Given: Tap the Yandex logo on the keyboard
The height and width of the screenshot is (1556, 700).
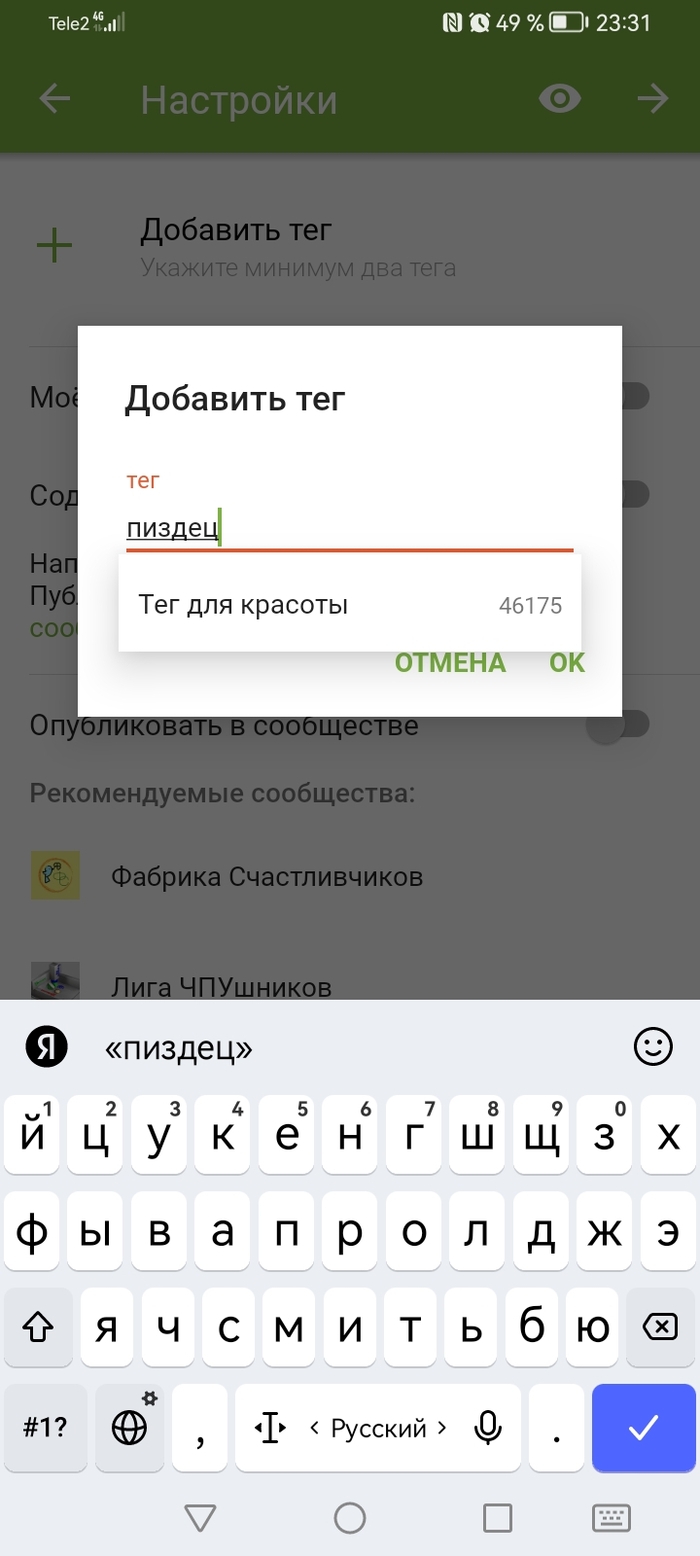Looking at the screenshot, I should coord(46,1047).
